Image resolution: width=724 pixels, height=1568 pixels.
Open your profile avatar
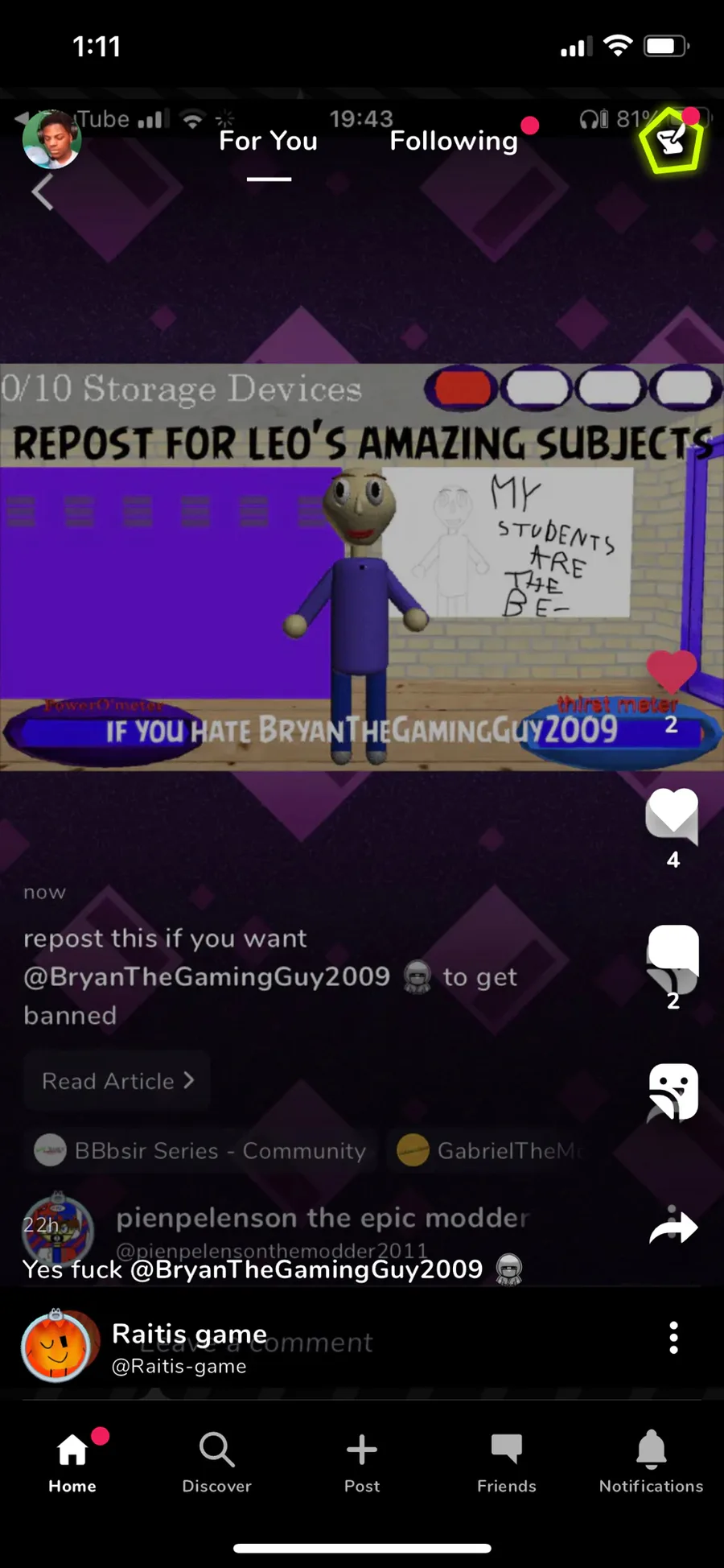(x=51, y=138)
